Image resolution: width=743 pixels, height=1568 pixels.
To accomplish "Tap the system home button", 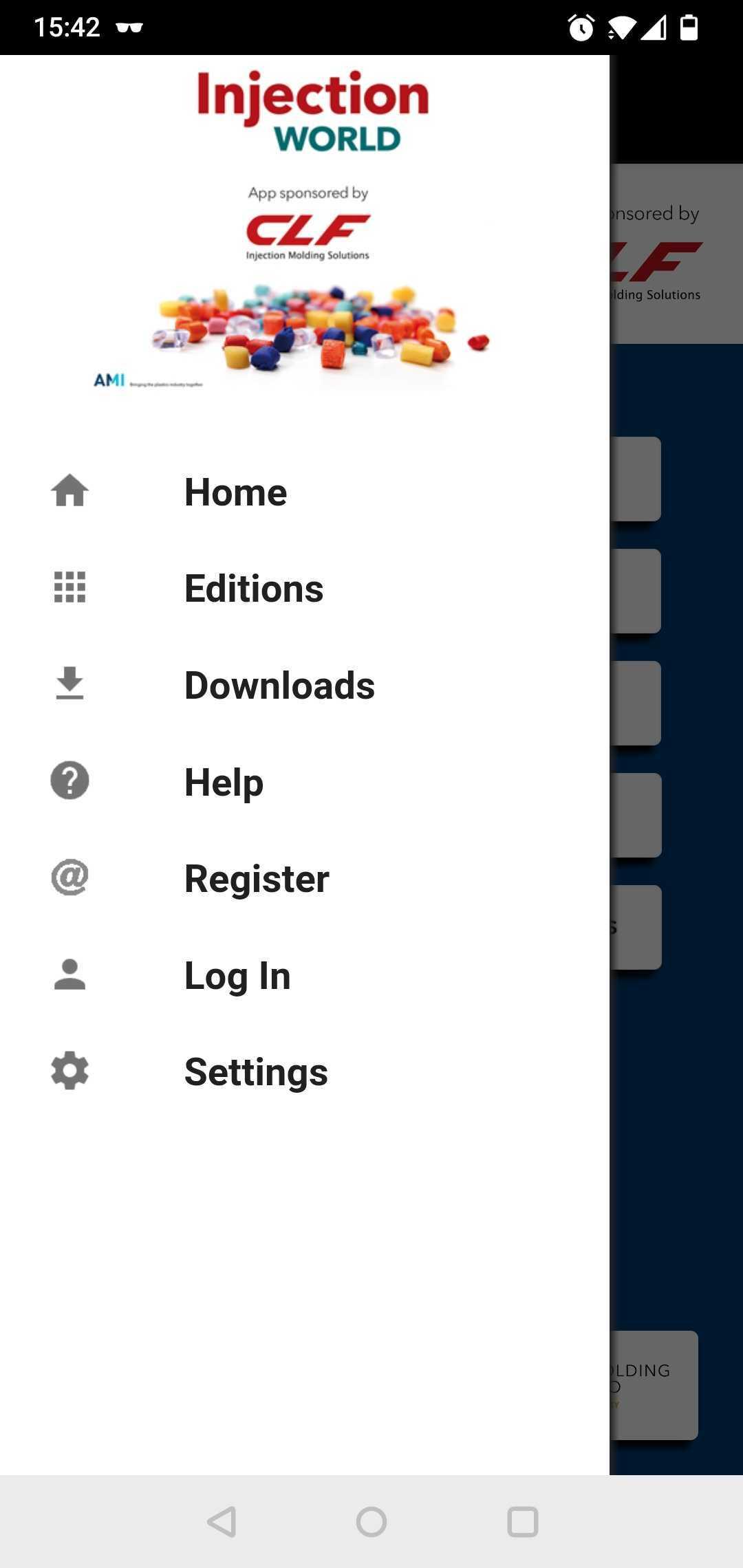I will point(371,1521).
